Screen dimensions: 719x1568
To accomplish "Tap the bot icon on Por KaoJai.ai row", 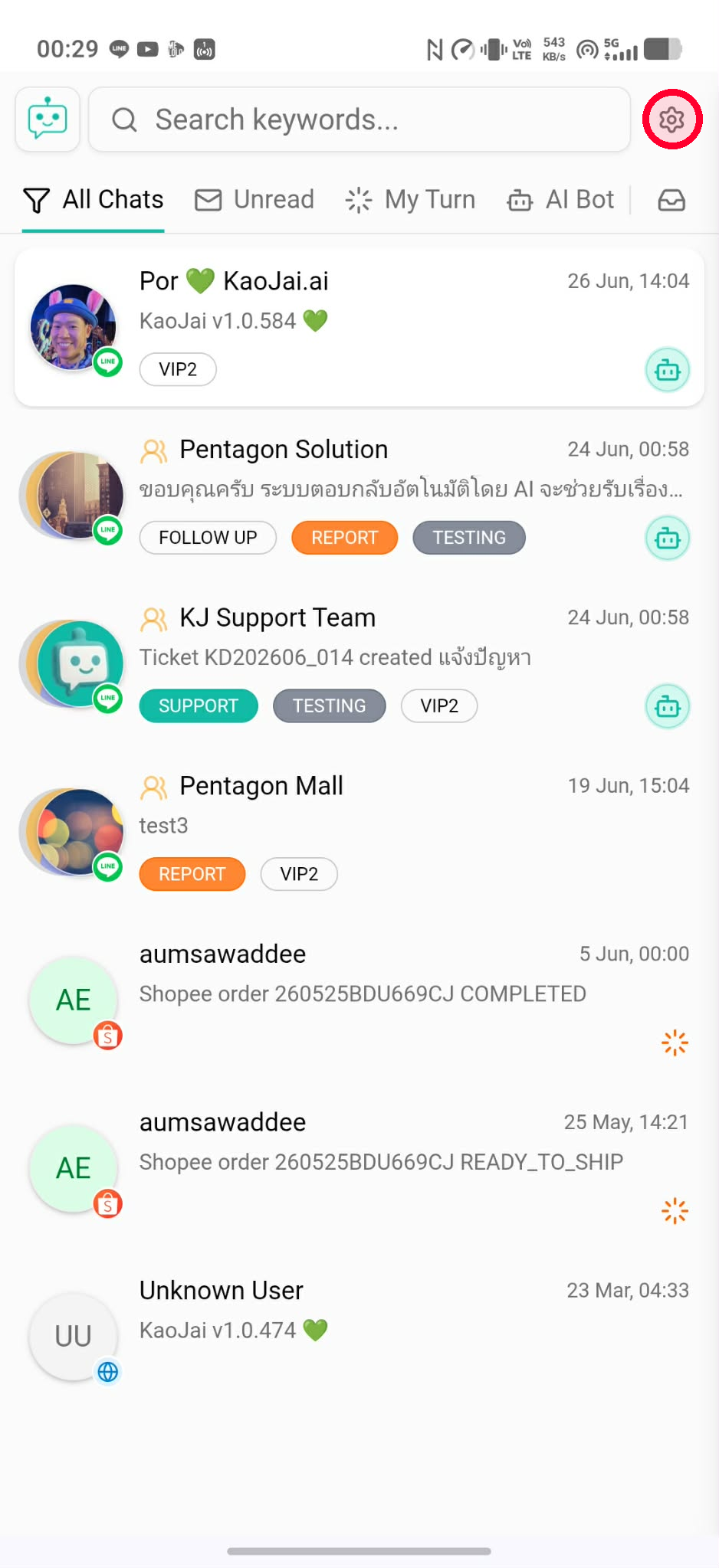I will point(668,370).
